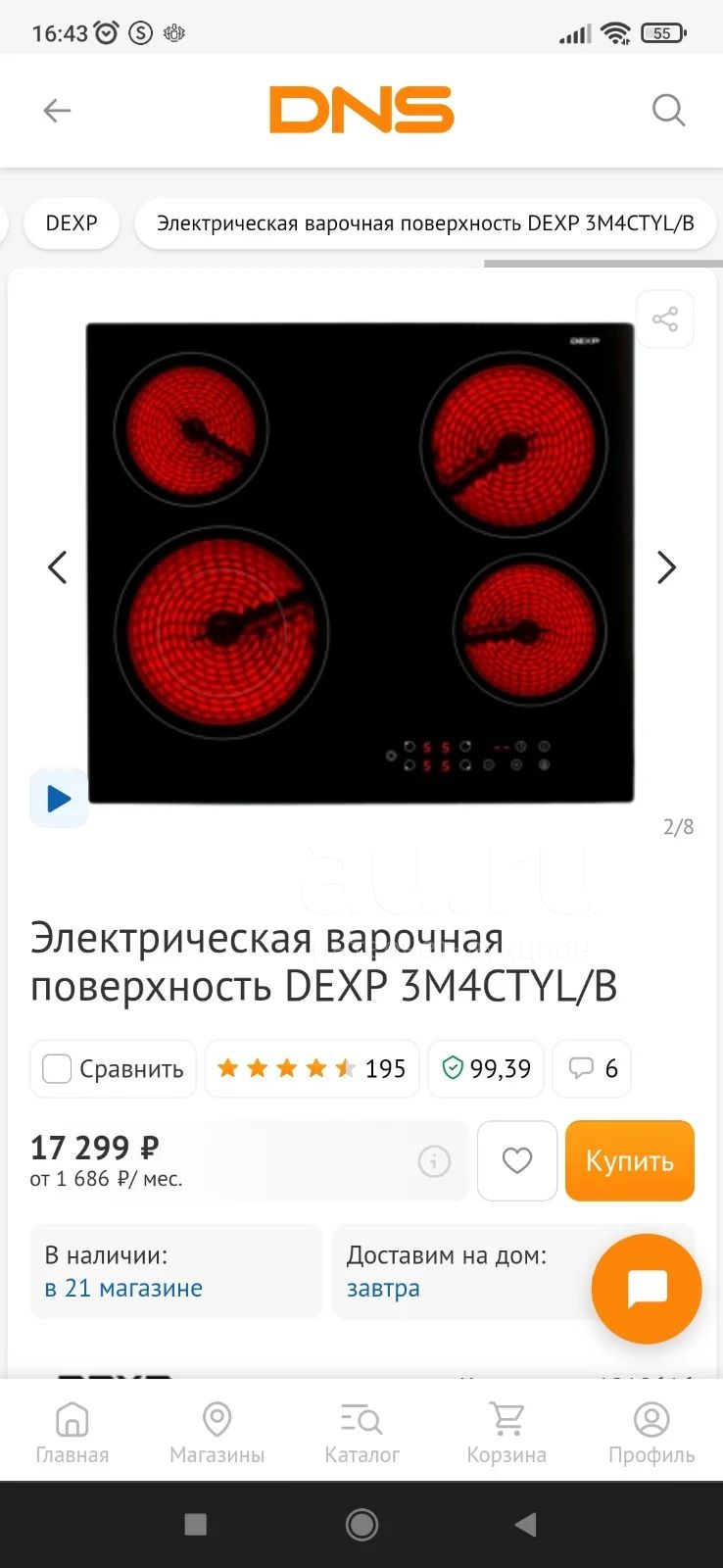The width and height of the screenshot is (723, 1568).
Task: Play the product video
Action: [x=59, y=798]
